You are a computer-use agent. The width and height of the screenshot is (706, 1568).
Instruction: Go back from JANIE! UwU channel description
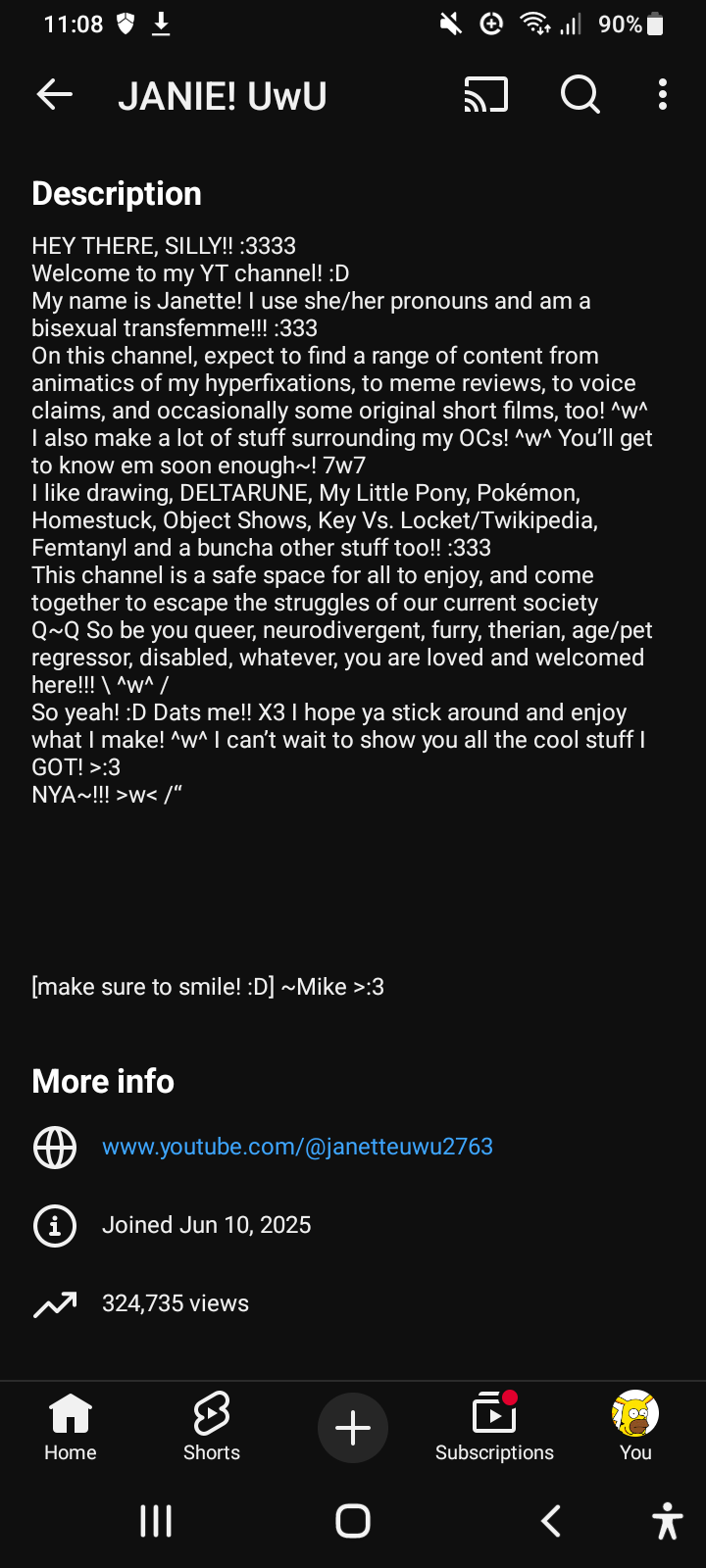55,95
